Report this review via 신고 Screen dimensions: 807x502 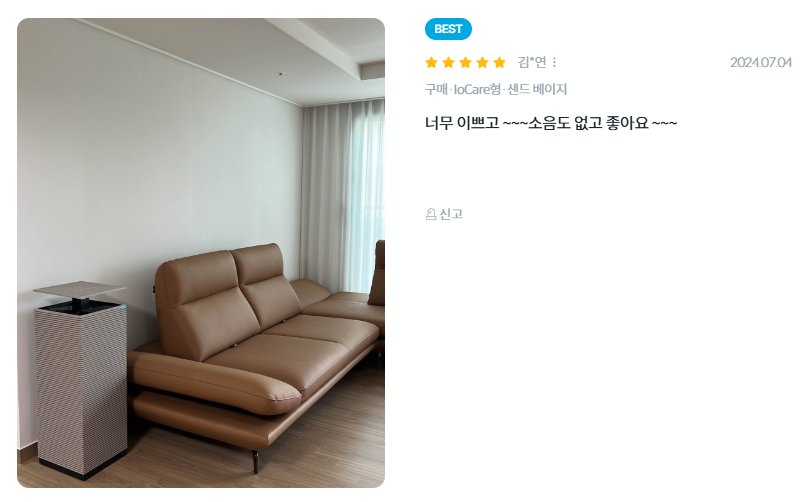[x=444, y=214]
